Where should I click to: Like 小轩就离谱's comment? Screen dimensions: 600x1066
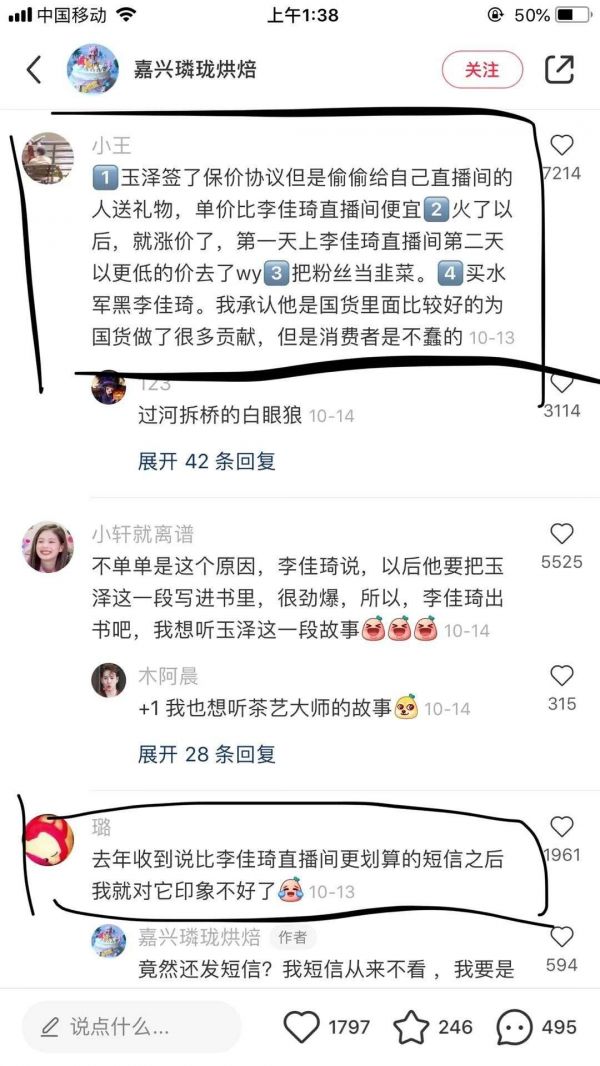[562, 534]
